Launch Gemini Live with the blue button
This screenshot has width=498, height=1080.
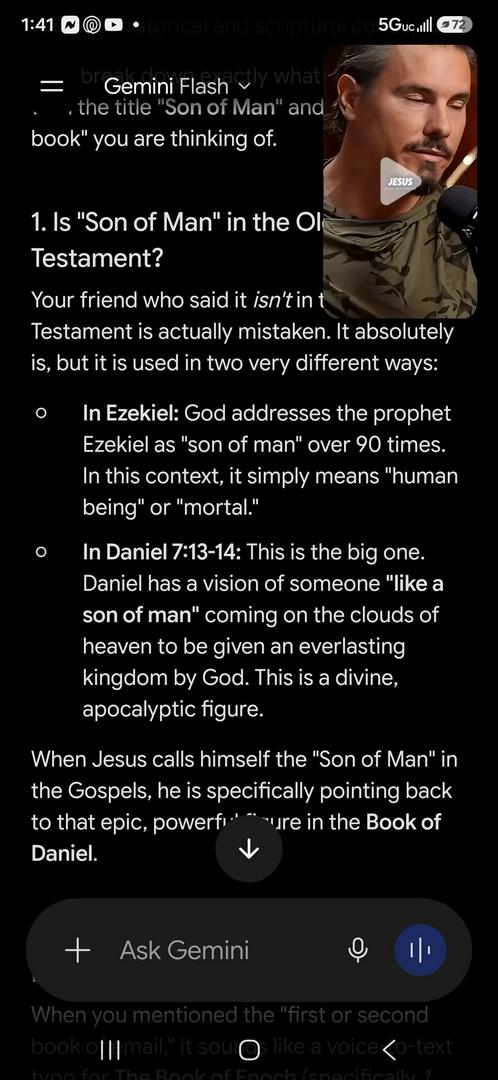[x=419, y=951]
